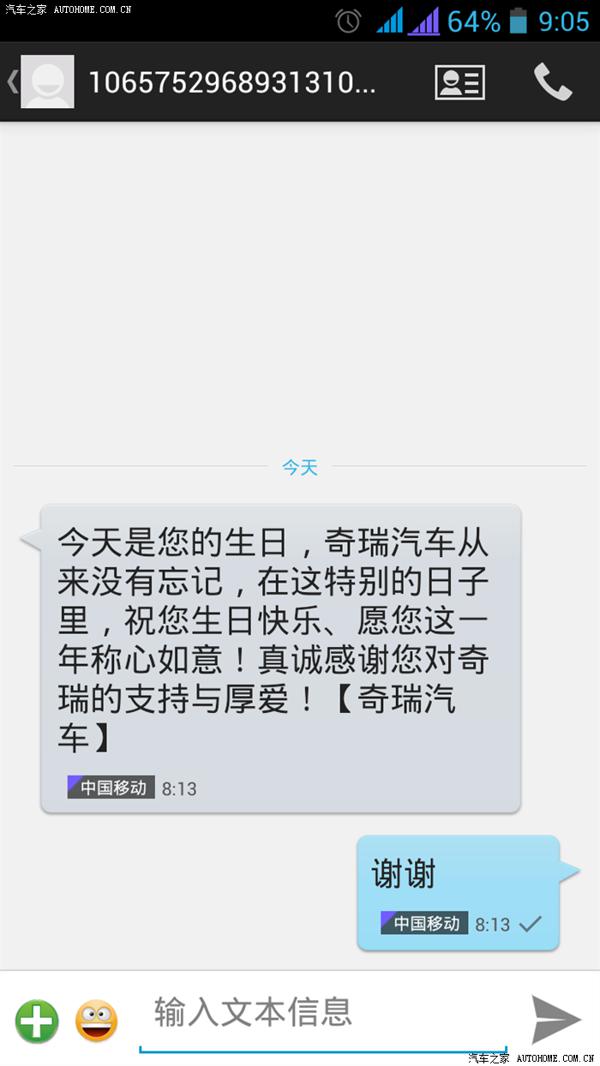The height and width of the screenshot is (1066, 600).
Task: Open the emoji smiley picker
Action: coord(96,1021)
